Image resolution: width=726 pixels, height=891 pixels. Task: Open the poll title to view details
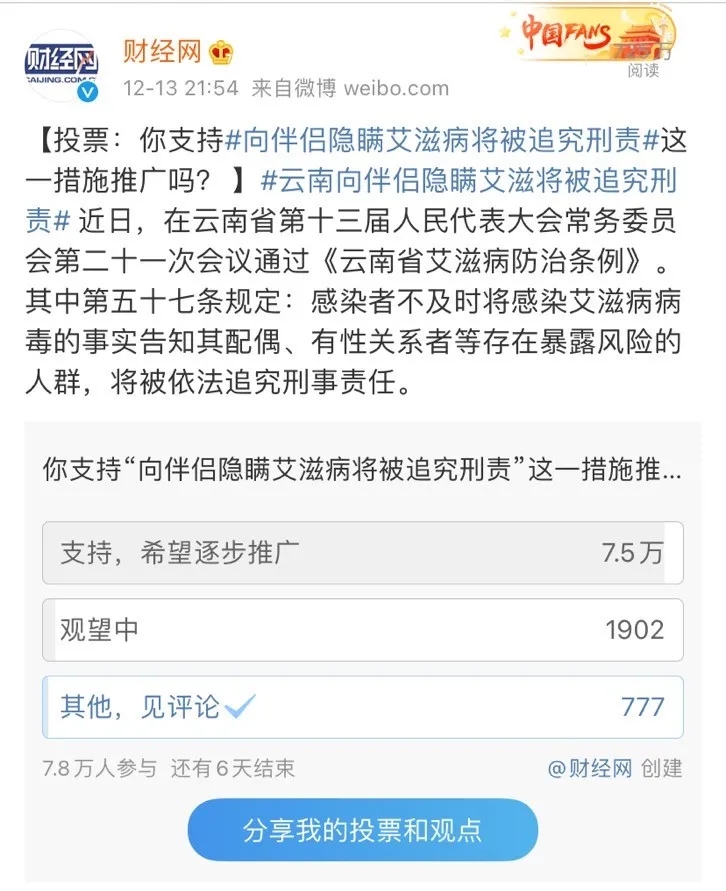(x=362, y=470)
